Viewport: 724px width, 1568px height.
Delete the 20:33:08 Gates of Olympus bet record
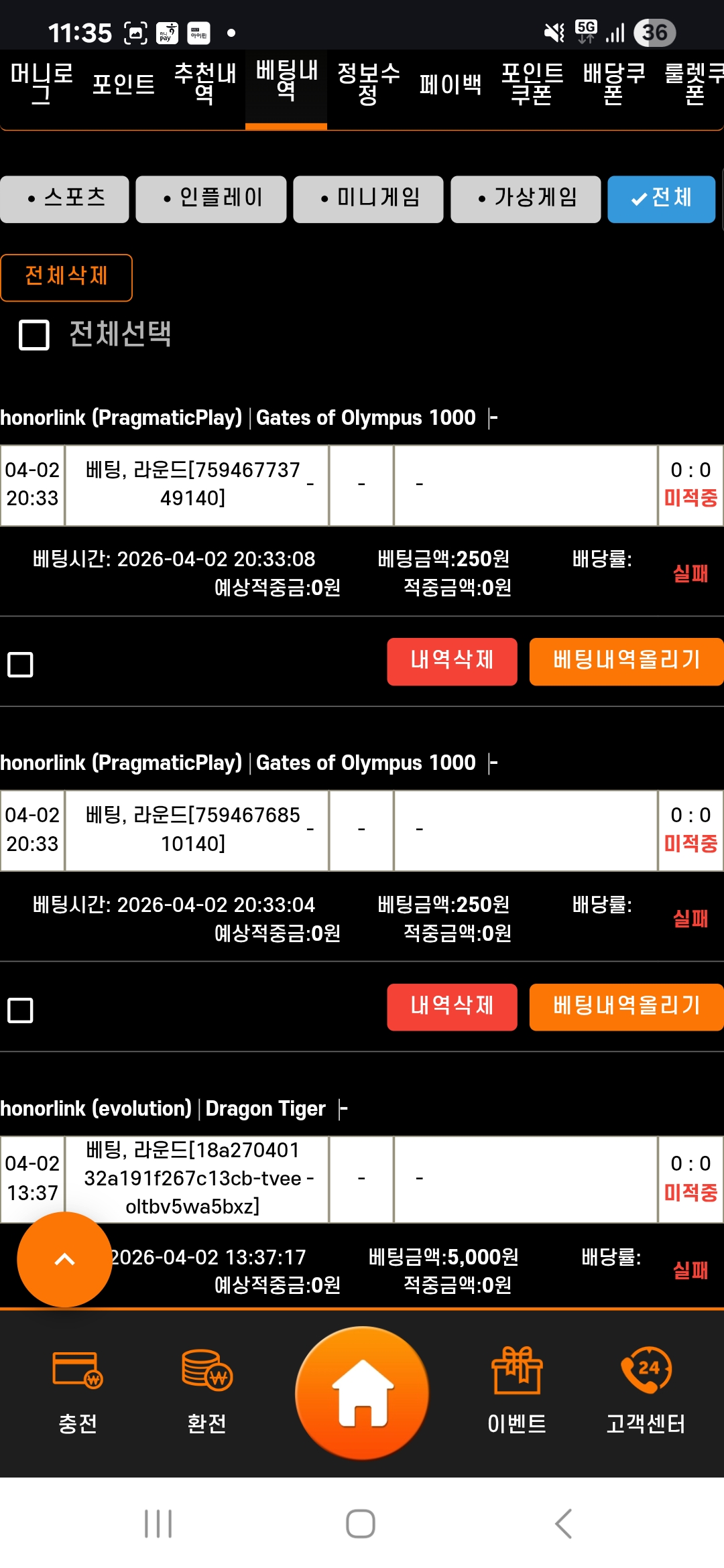[x=452, y=661]
